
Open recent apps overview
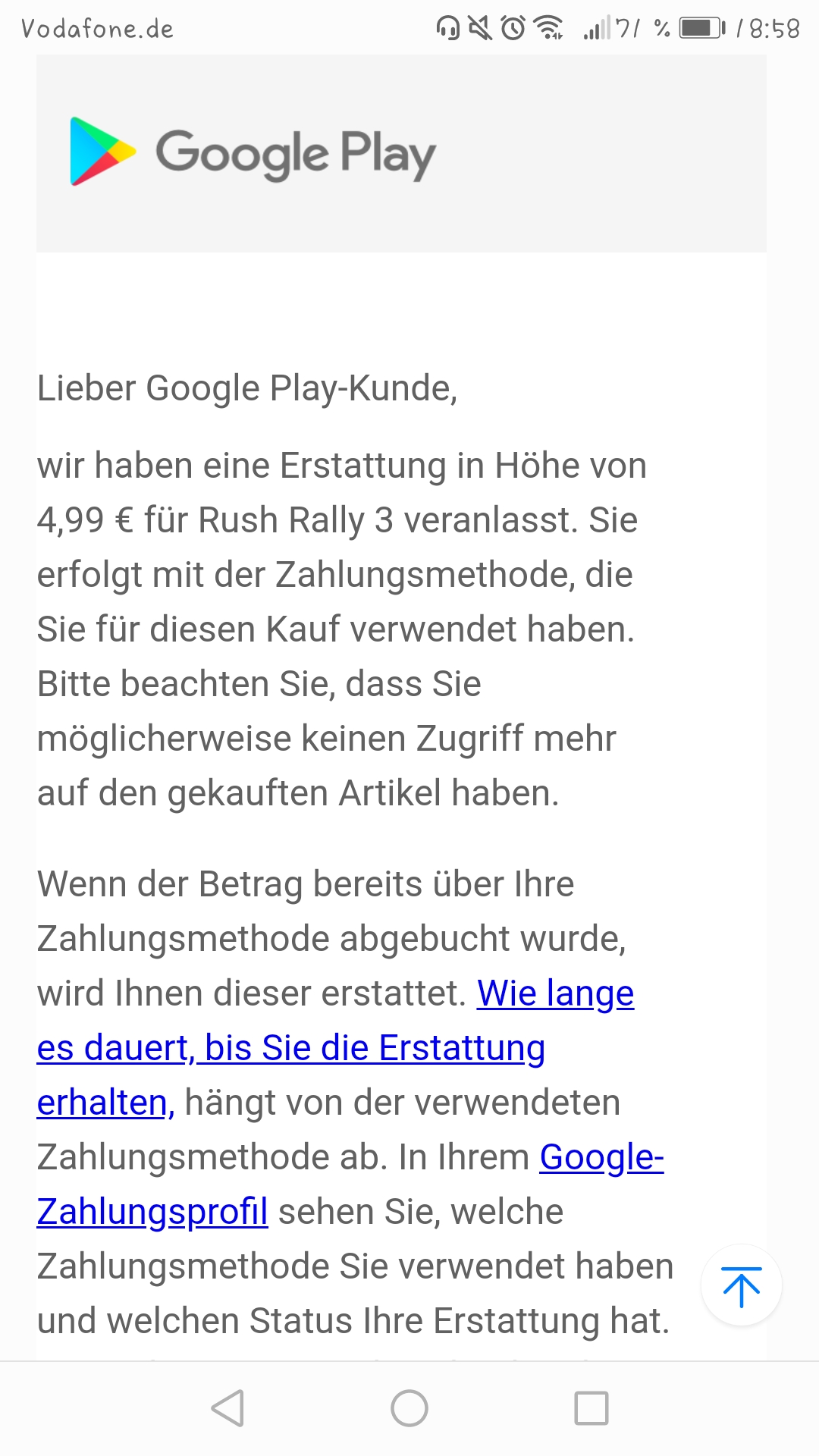click(x=591, y=1408)
